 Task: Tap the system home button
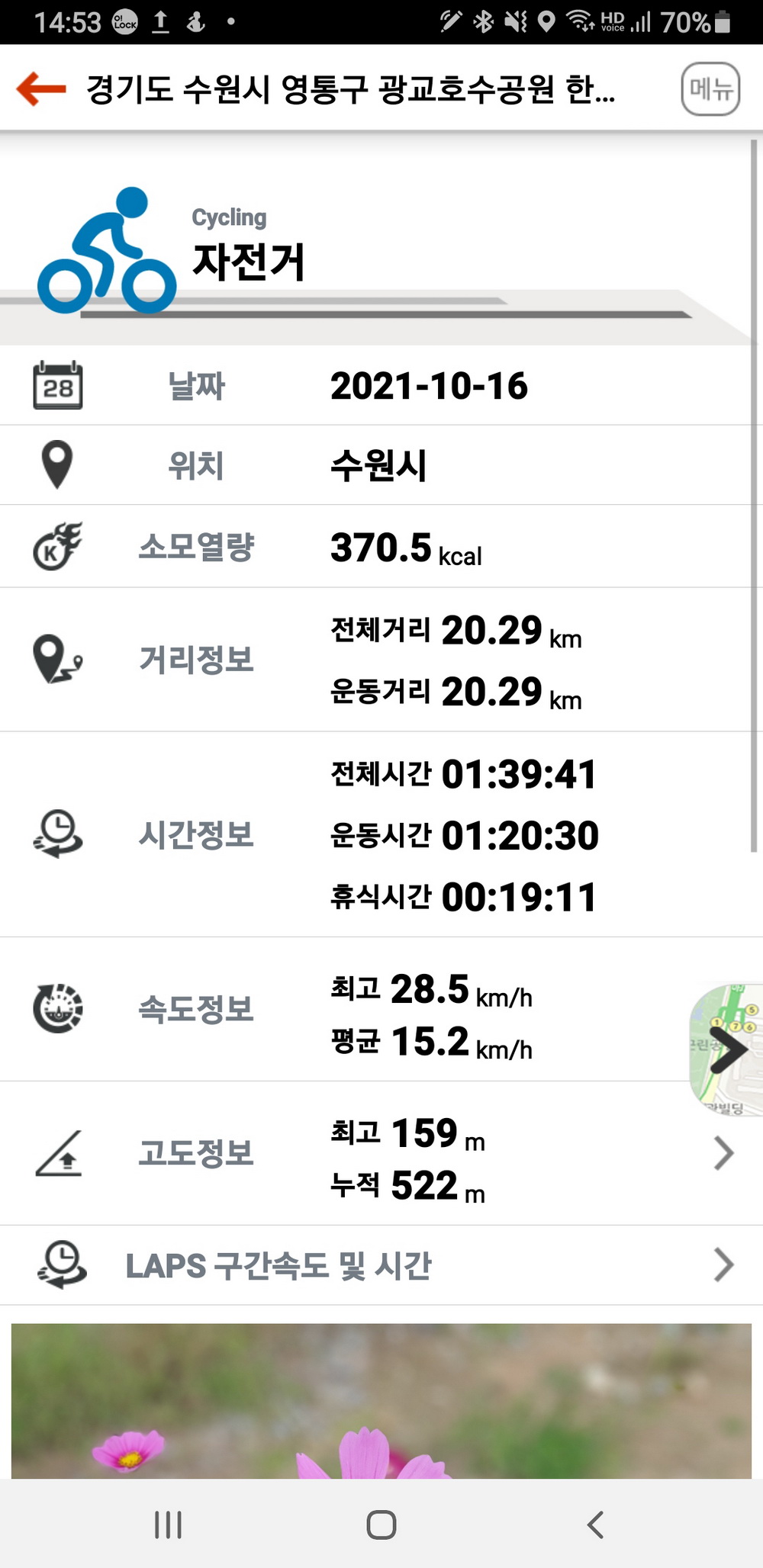pos(381,1525)
